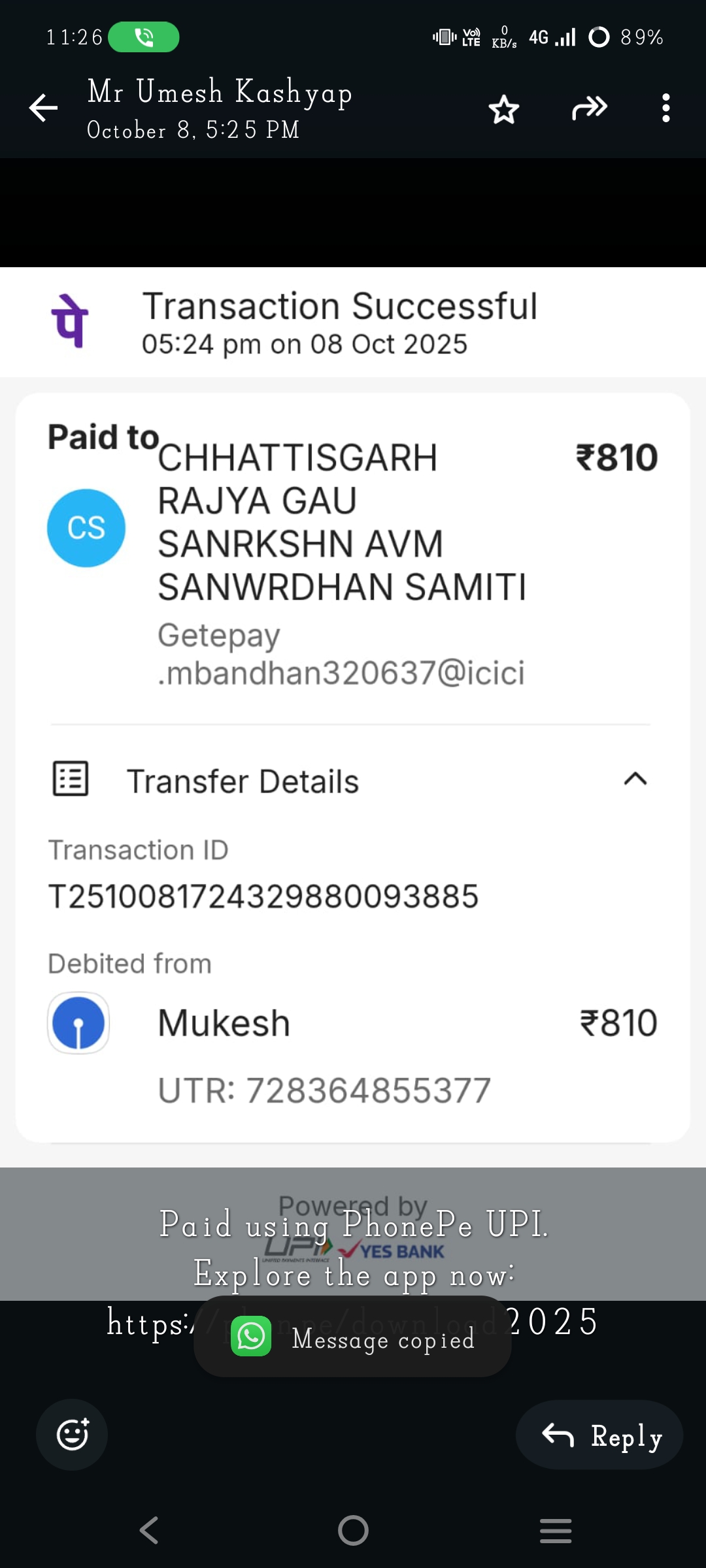Open the recent apps button
This screenshot has width=706, height=1568.
click(556, 1530)
